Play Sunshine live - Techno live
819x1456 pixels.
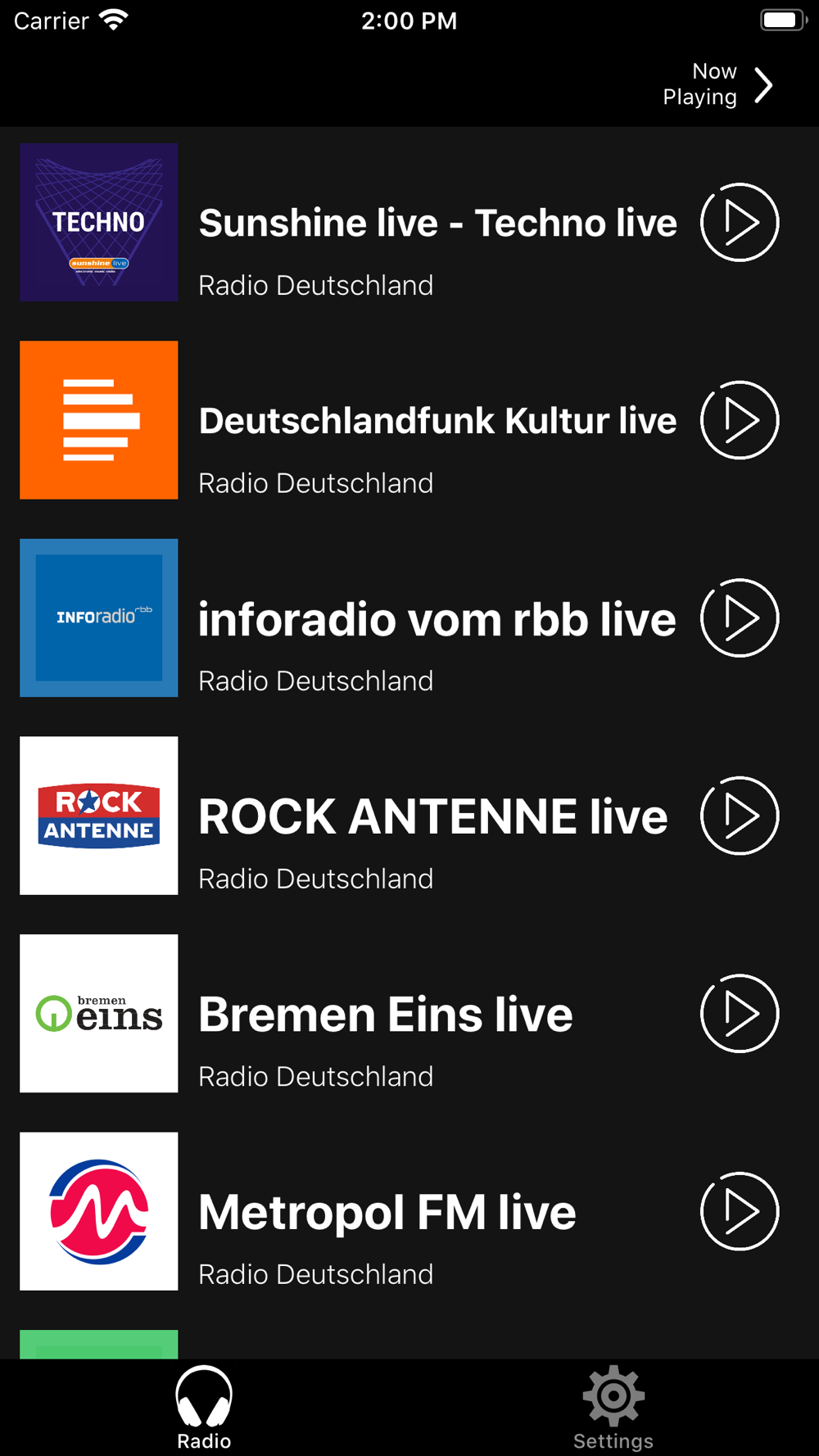[740, 222]
